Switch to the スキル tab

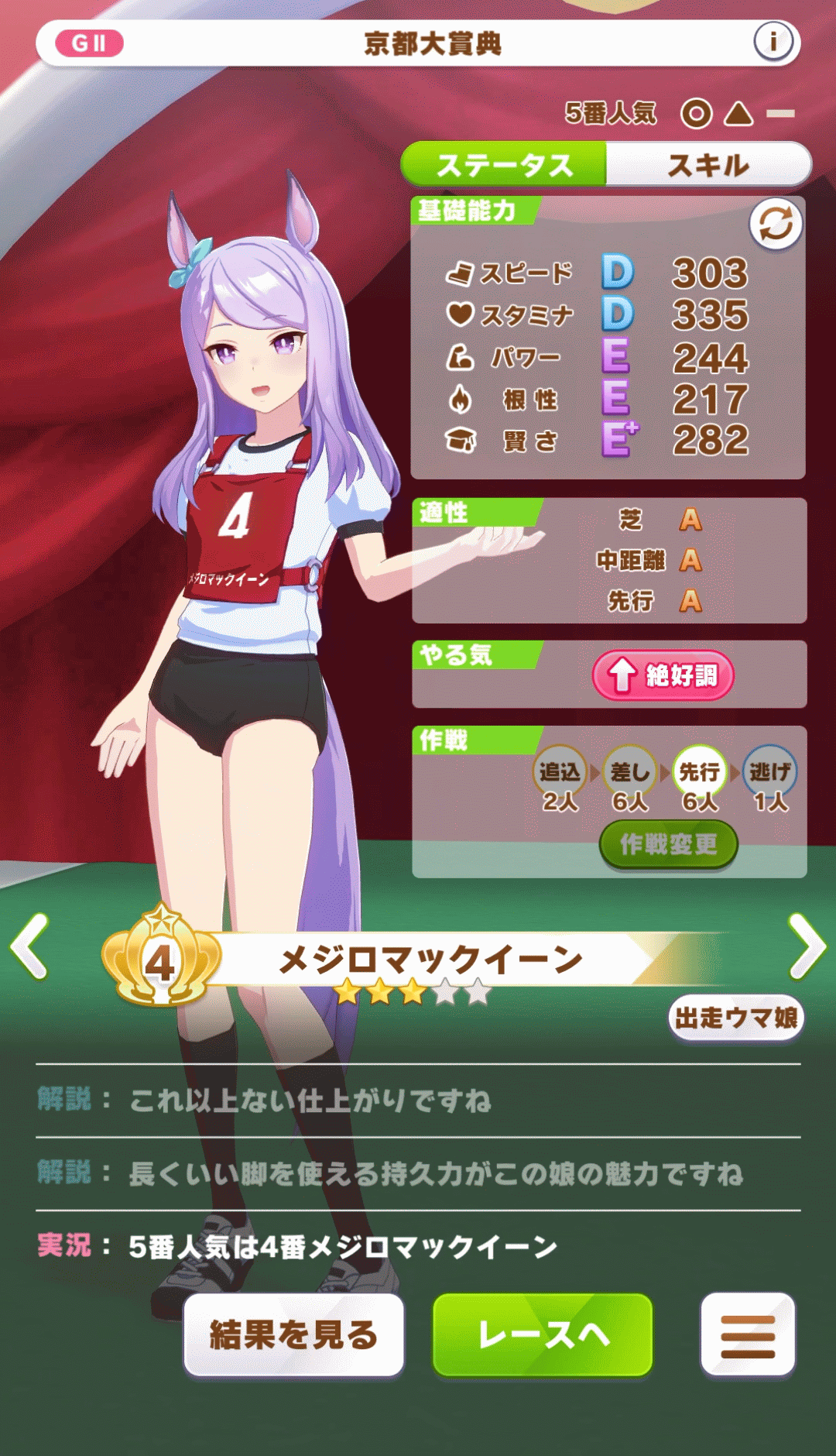[x=708, y=165]
